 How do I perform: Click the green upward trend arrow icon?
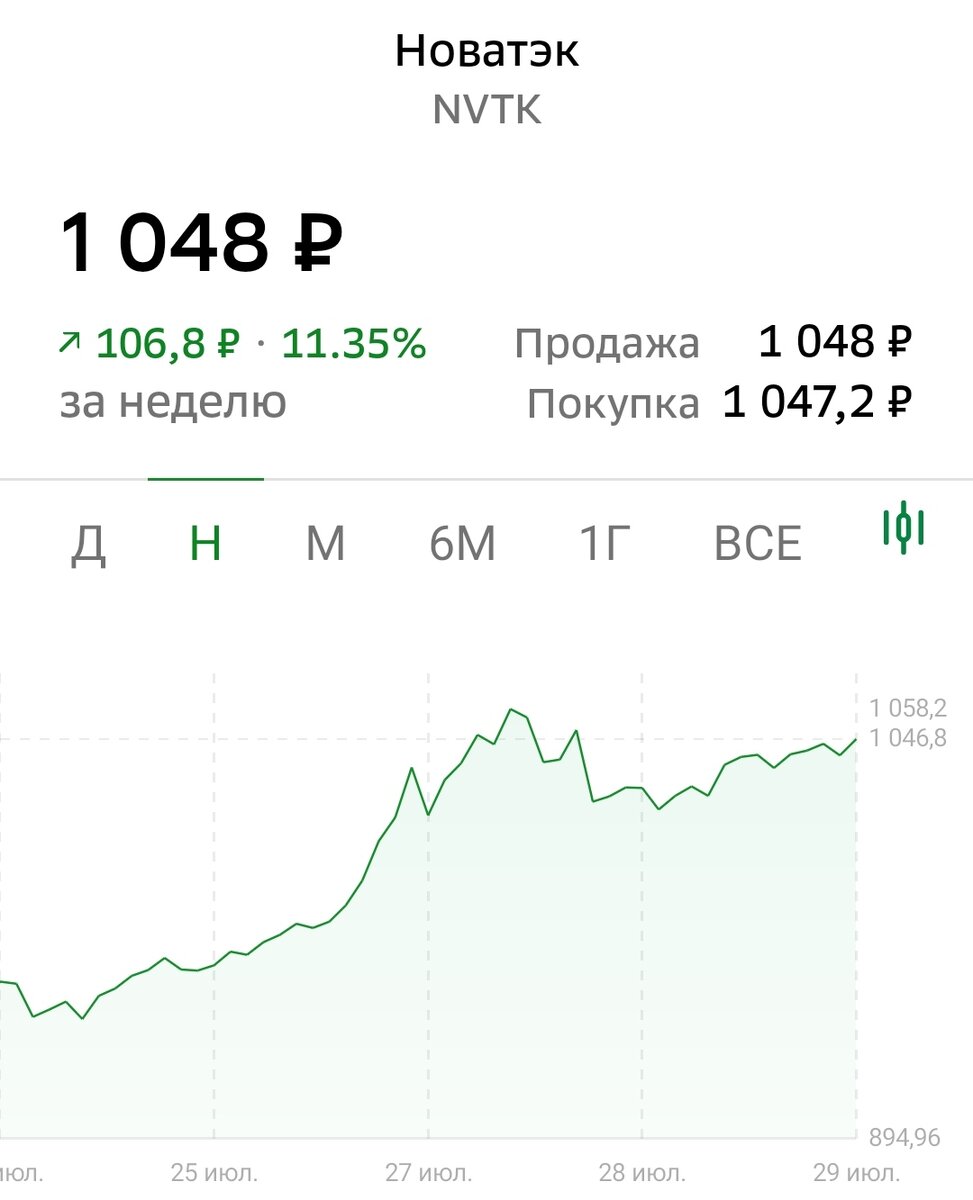click(70, 341)
